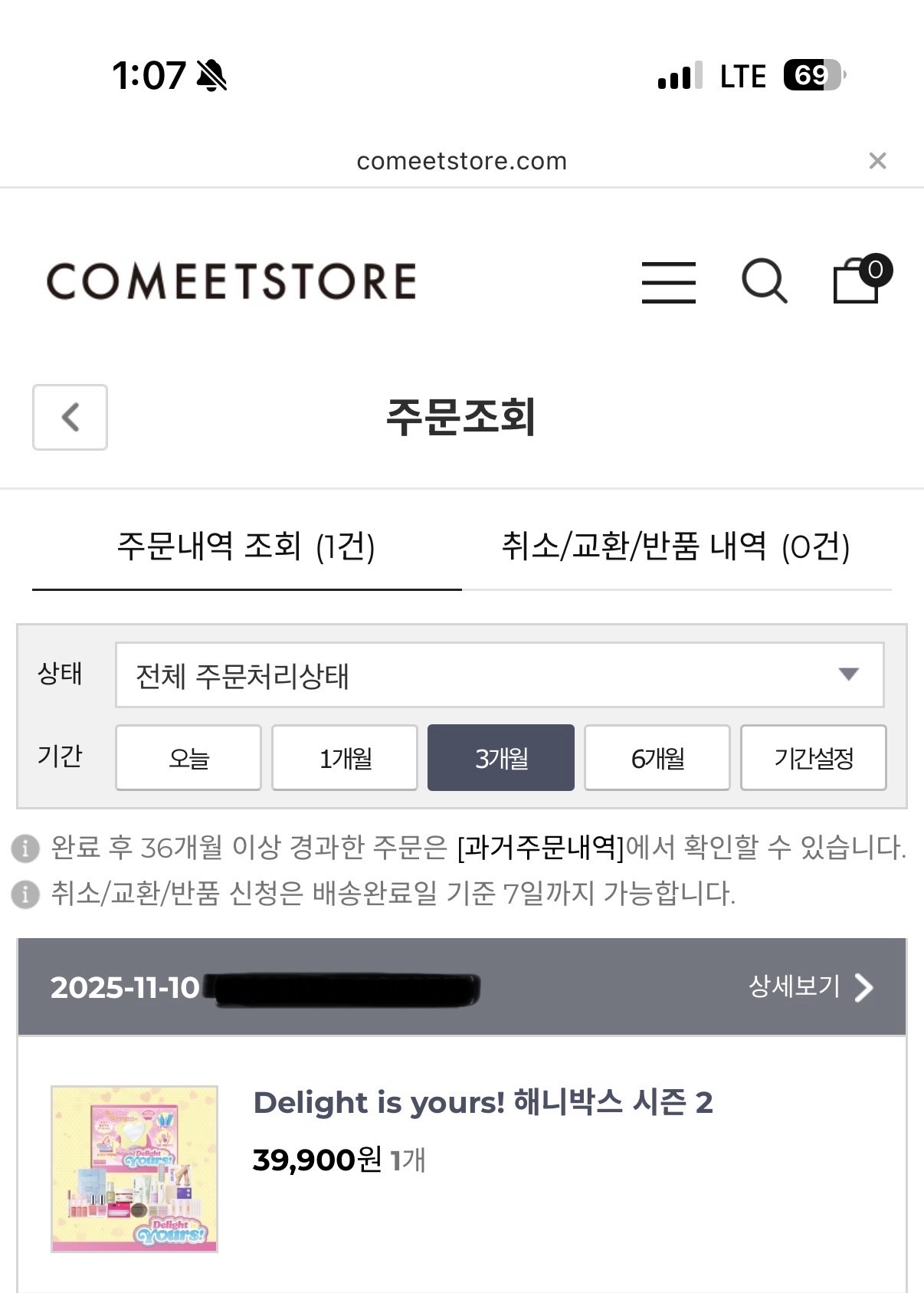Tap 상세보기 for the 2025-11-10 order

pos(810,986)
